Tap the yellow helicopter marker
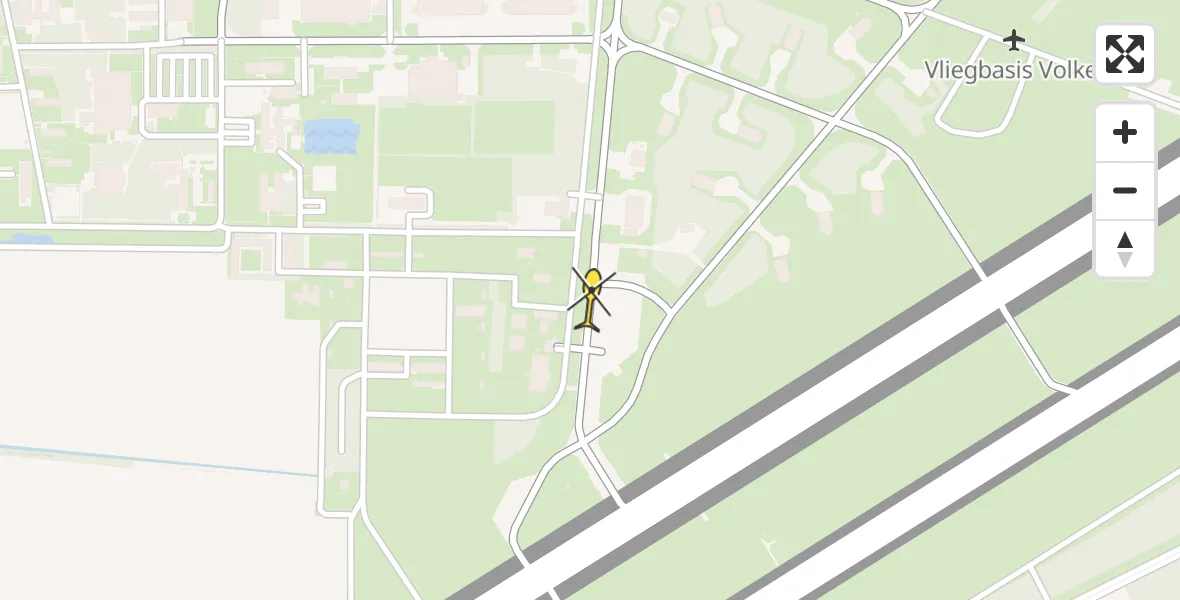Image resolution: width=1180 pixels, height=600 pixels. (592, 298)
